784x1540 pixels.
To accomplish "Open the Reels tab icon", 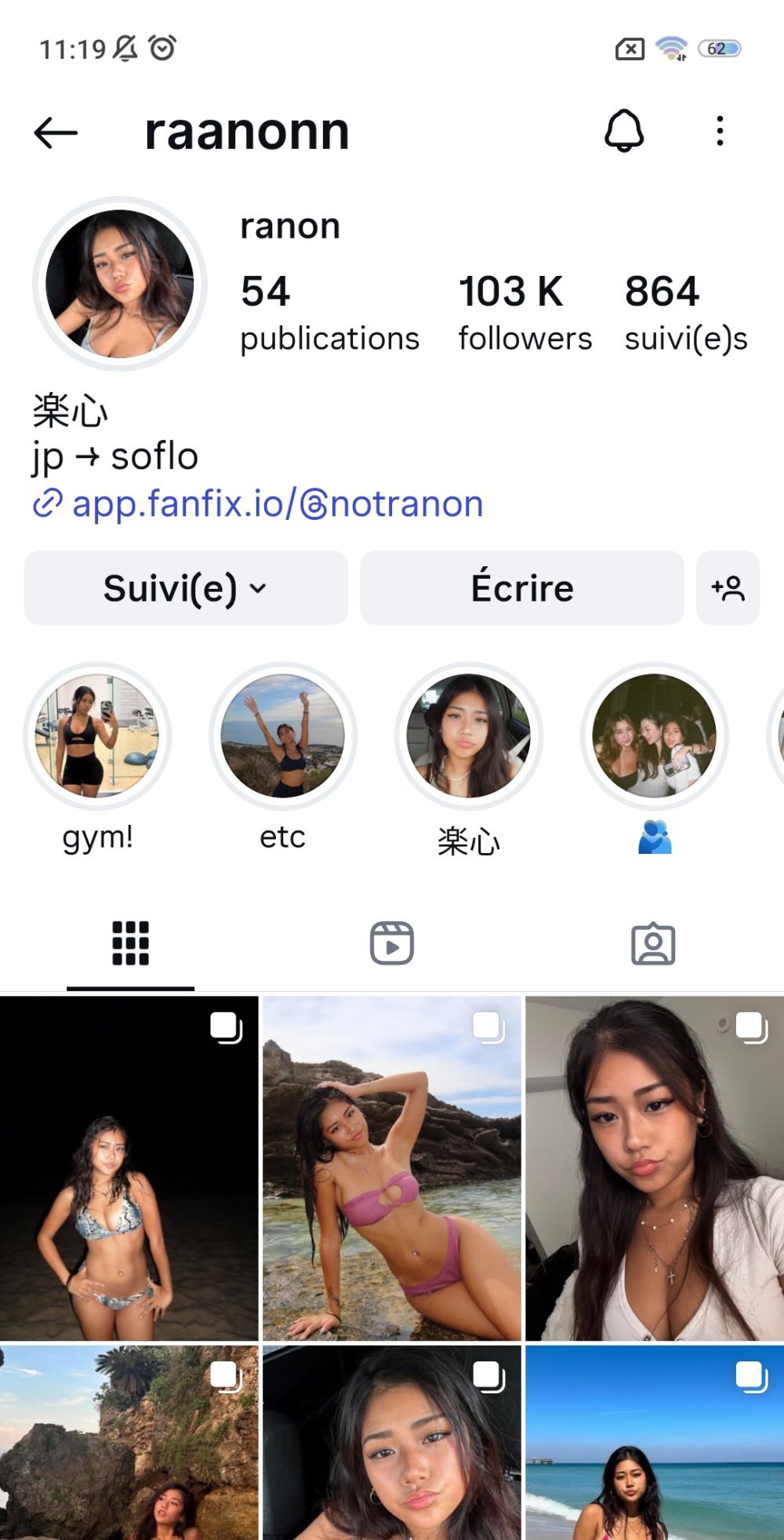I will (391, 944).
